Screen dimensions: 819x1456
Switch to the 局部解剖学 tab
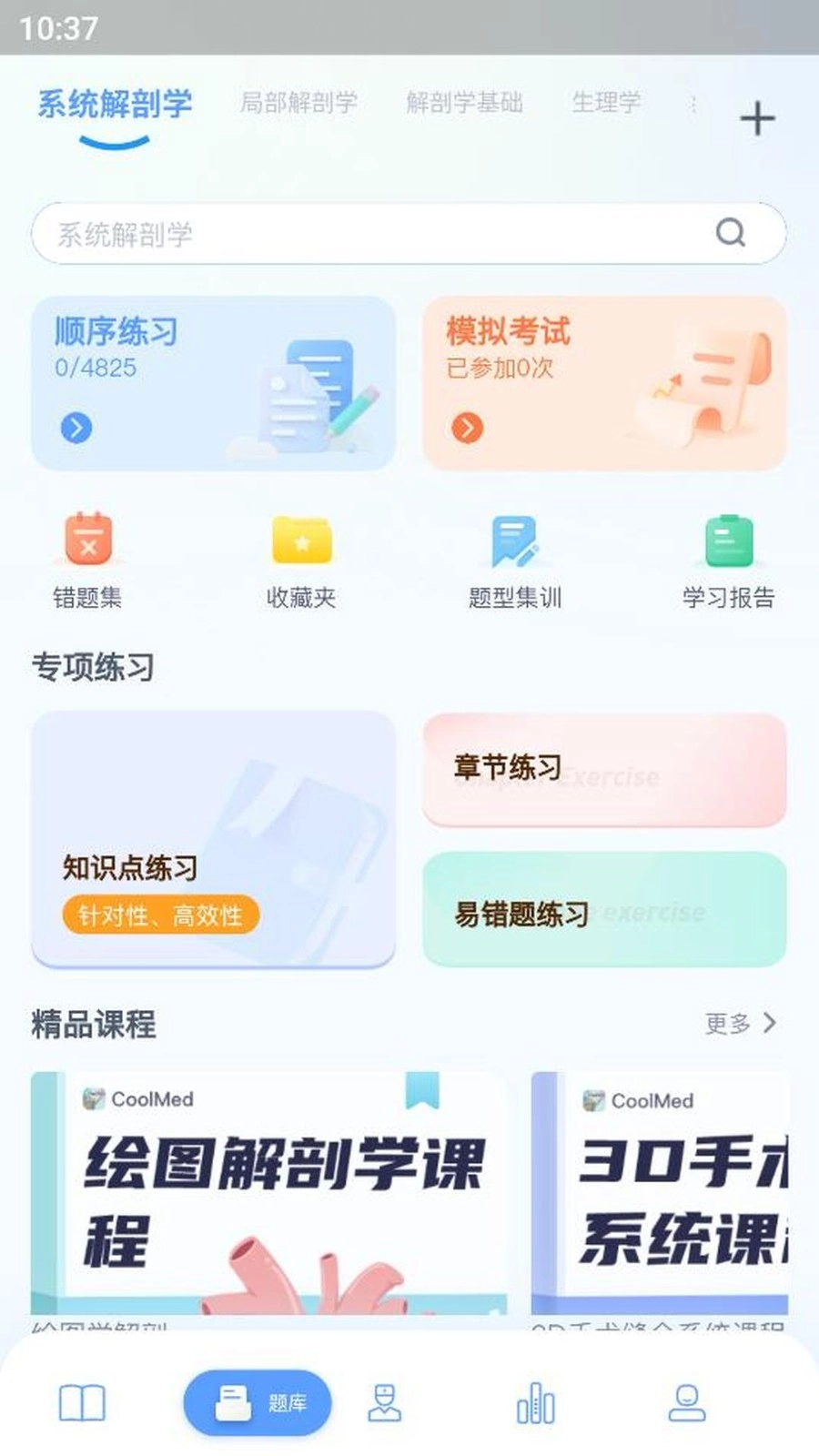tap(300, 103)
